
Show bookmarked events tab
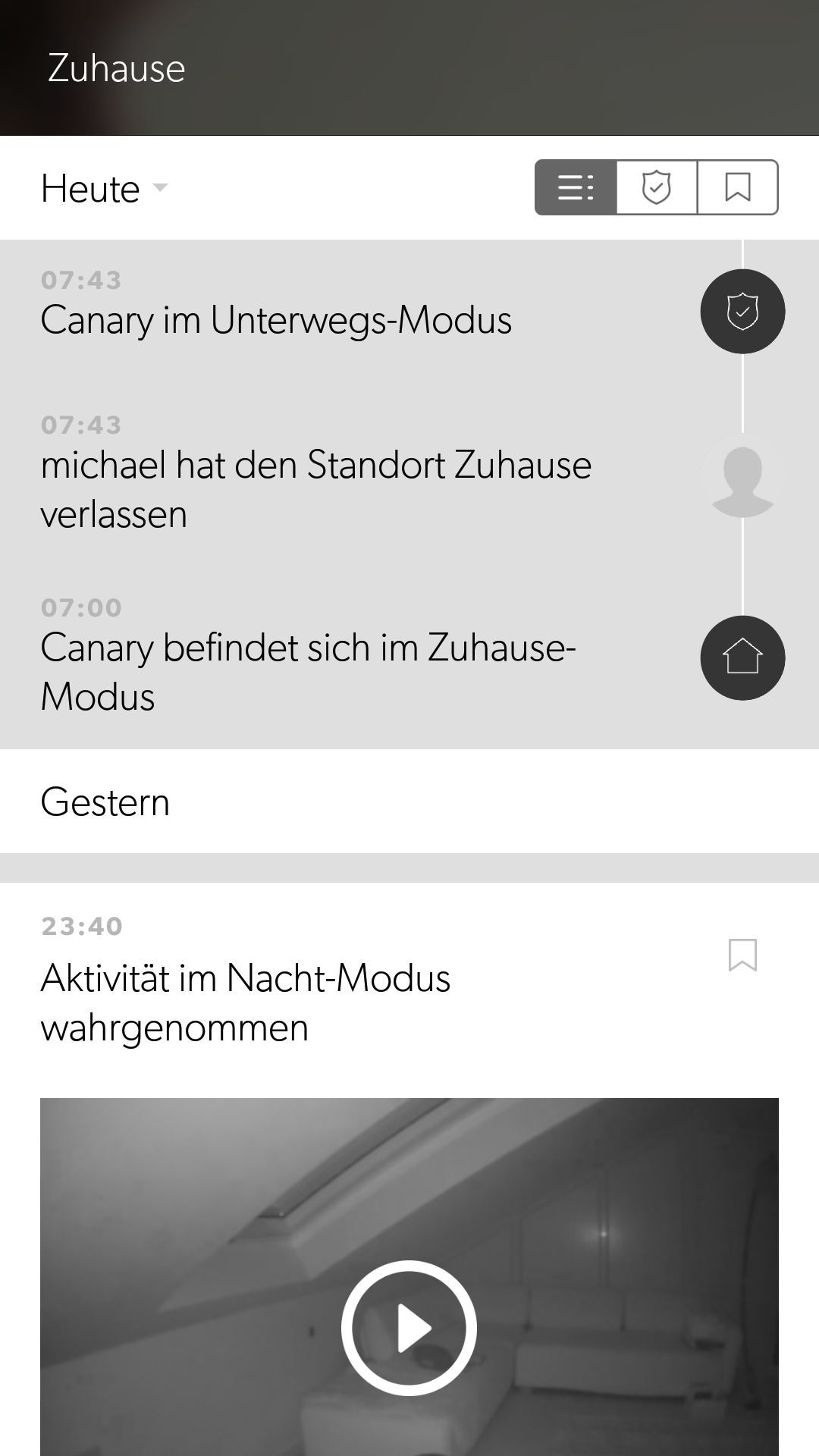[738, 187]
